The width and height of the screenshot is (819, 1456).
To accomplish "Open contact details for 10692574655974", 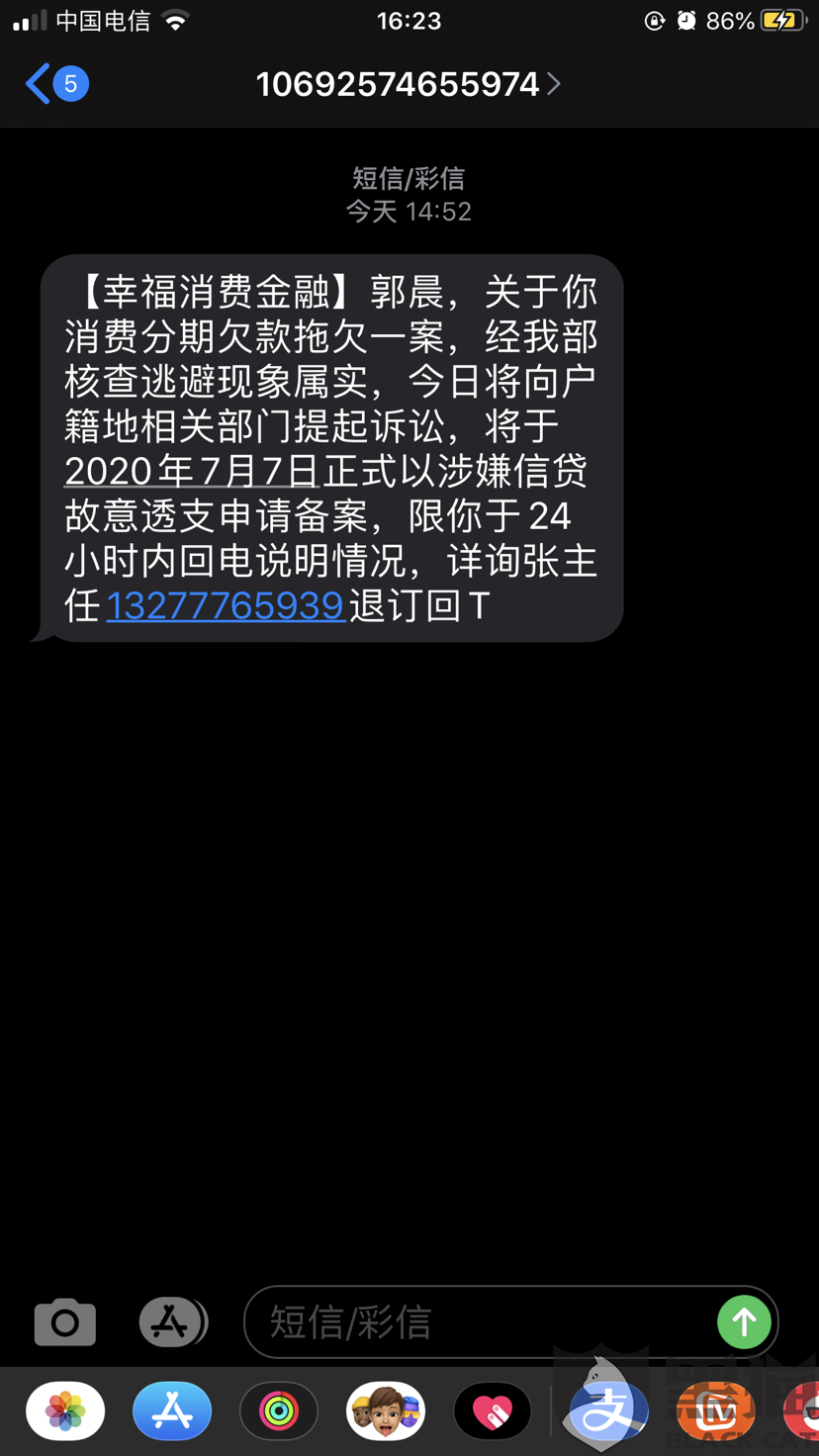I will (408, 84).
